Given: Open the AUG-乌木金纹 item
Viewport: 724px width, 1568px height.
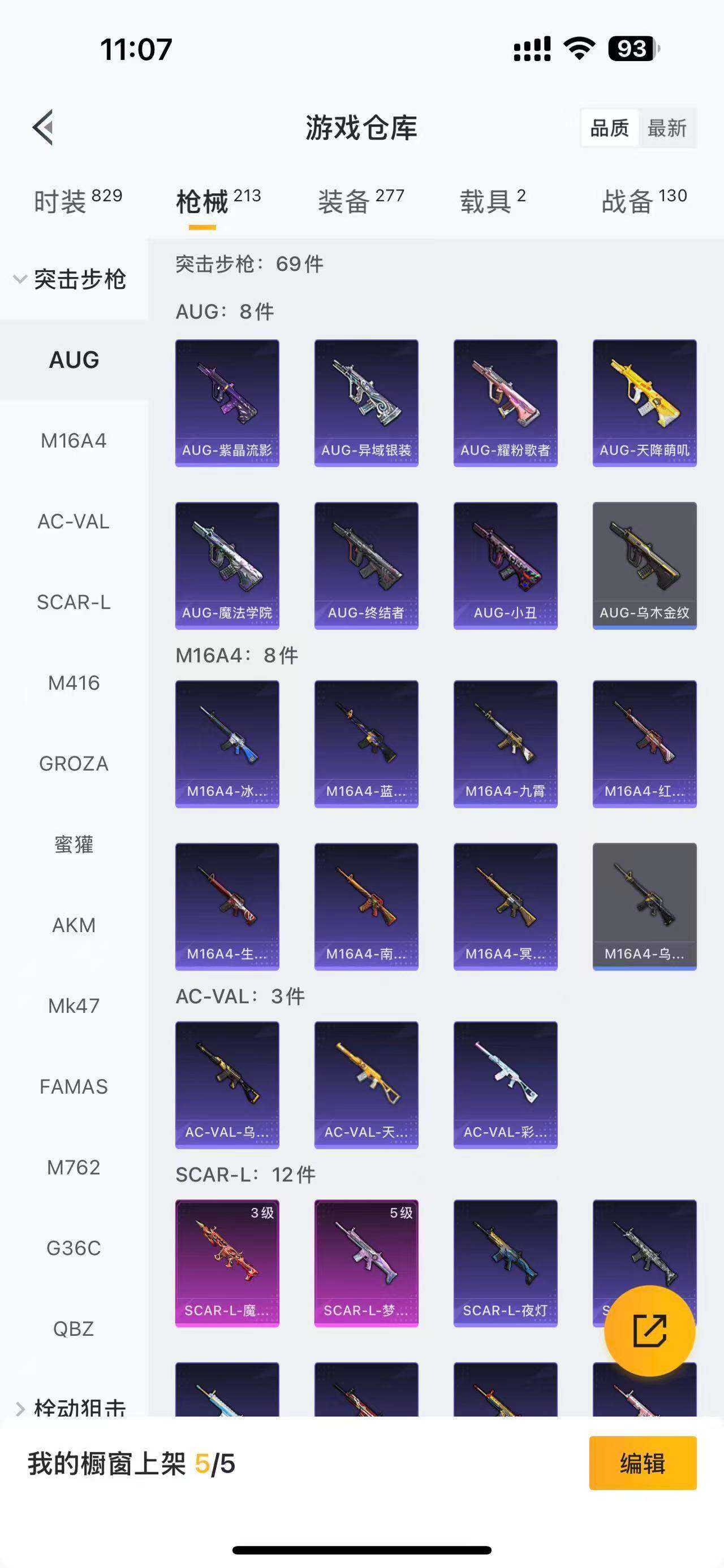Looking at the screenshot, I should click(644, 565).
